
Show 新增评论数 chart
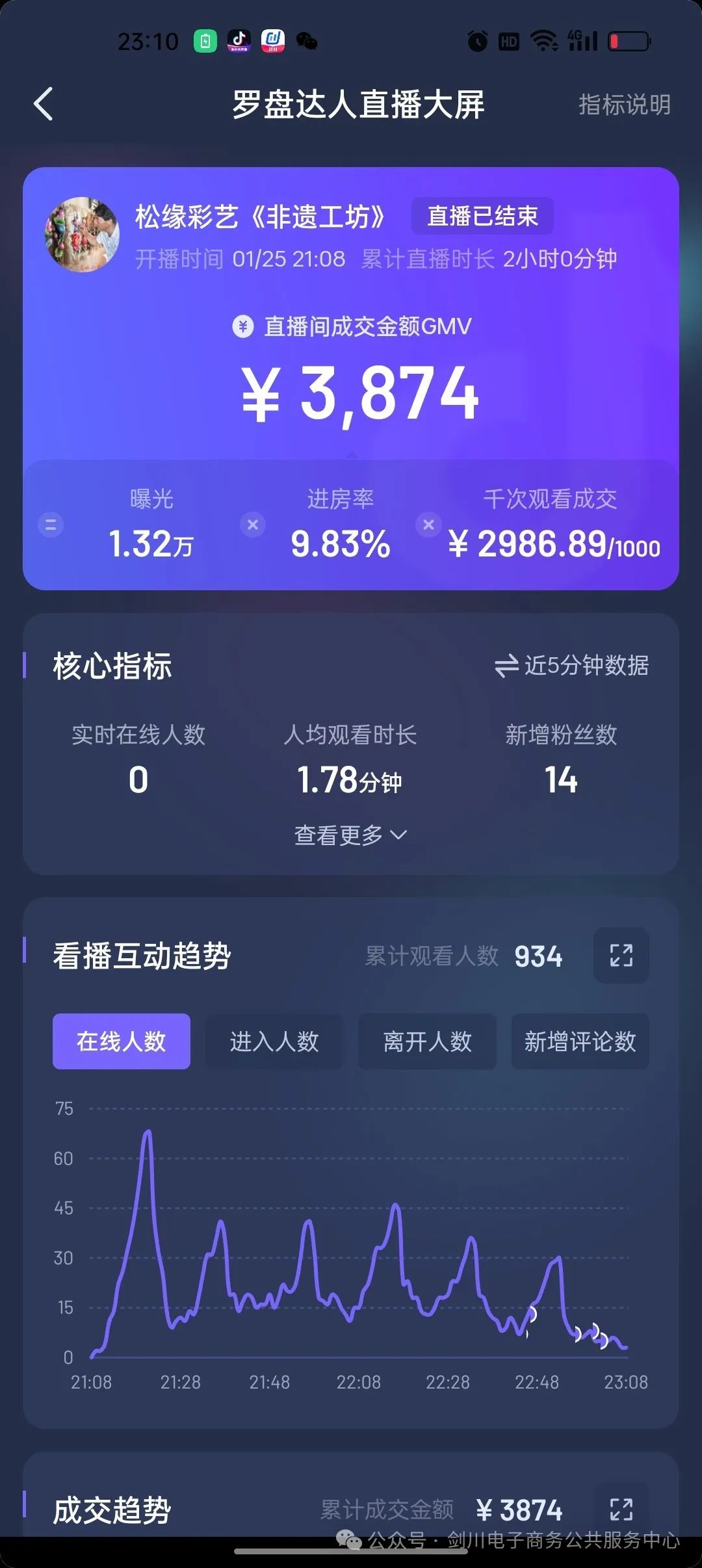click(x=580, y=1041)
